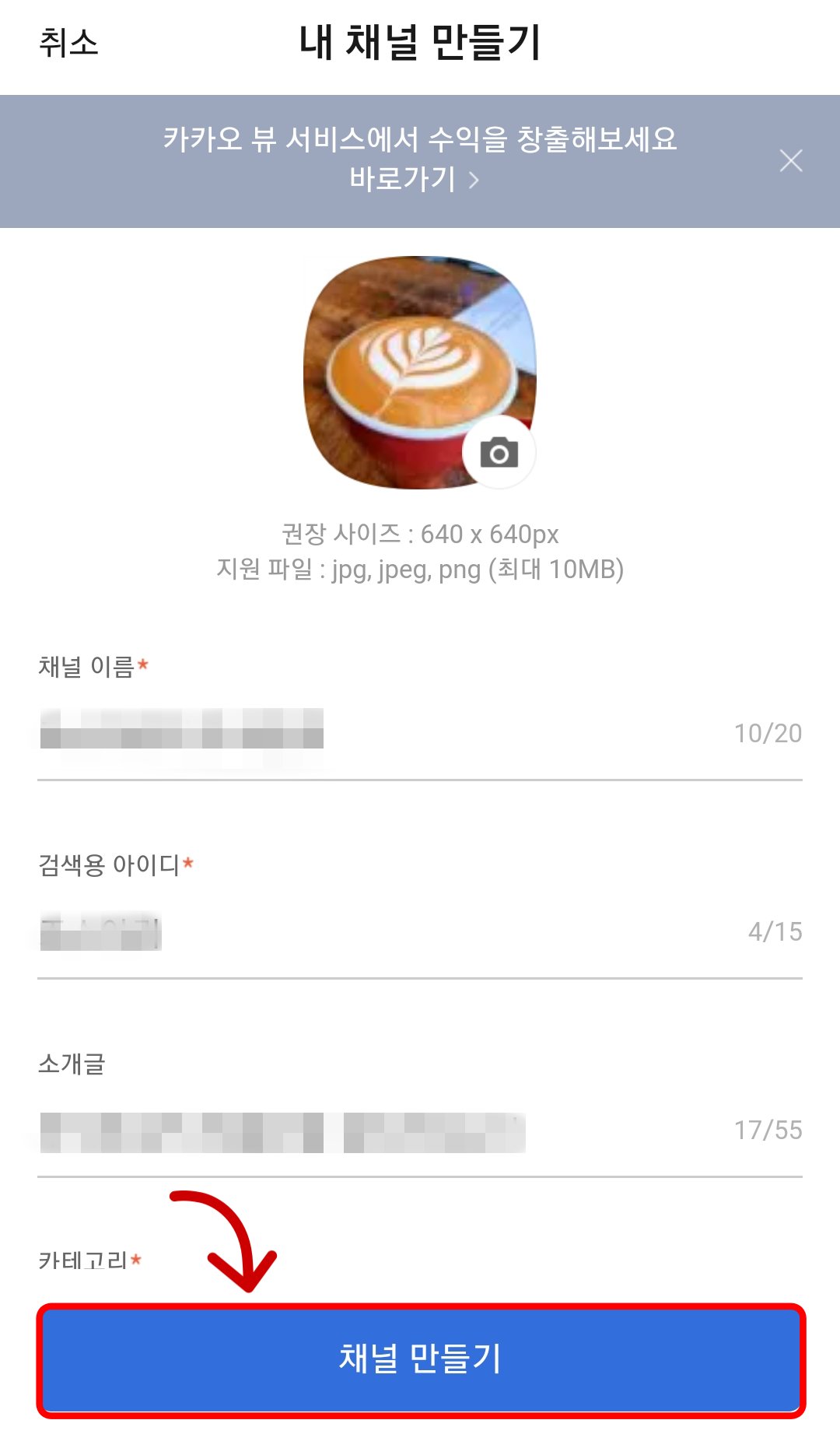Click the 10/20 character counter
The image size is (840, 1434).
(x=767, y=731)
